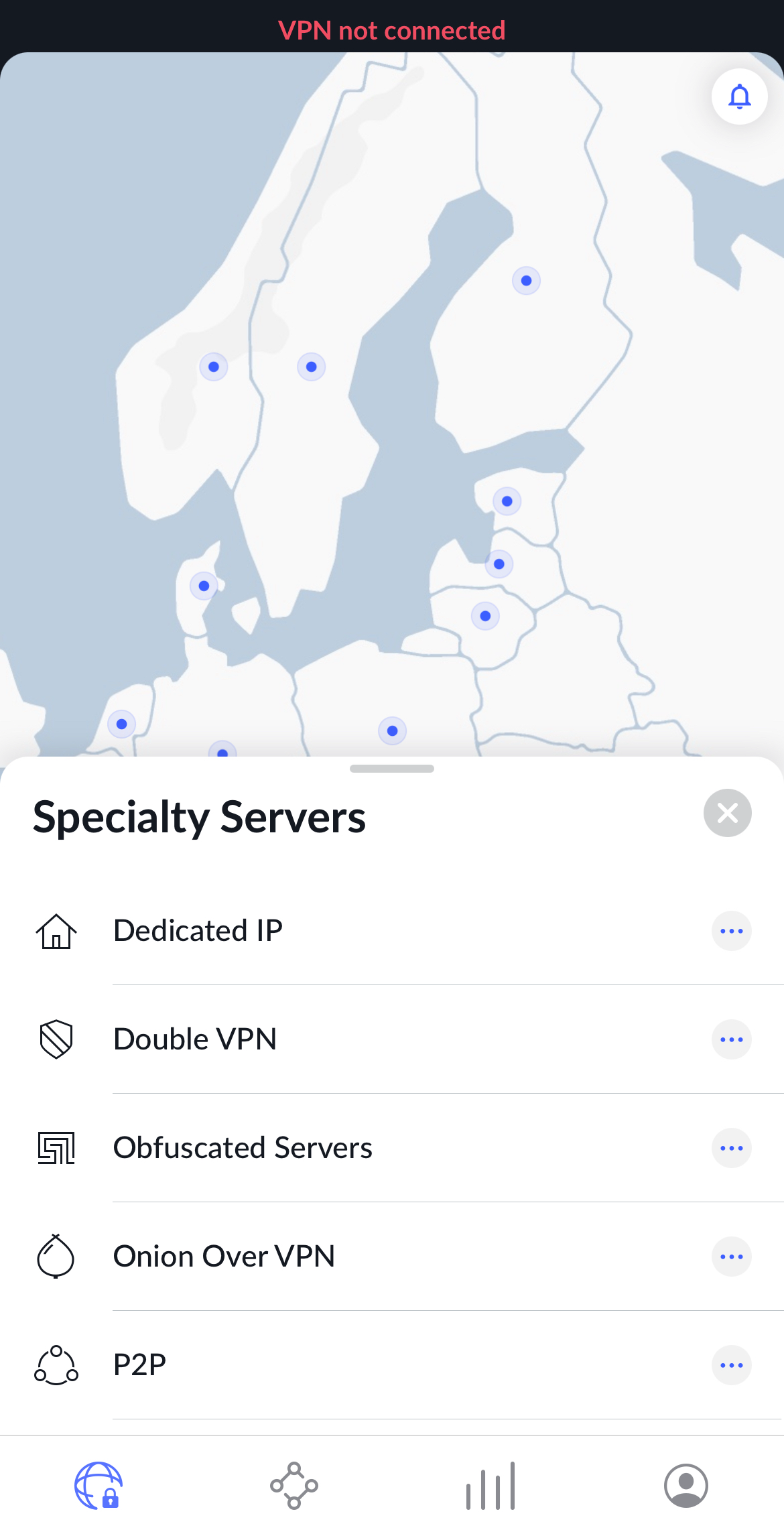The height and width of the screenshot is (1534, 784).
Task: Close the Specialty Servers panel
Action: [x=727, y=813]
